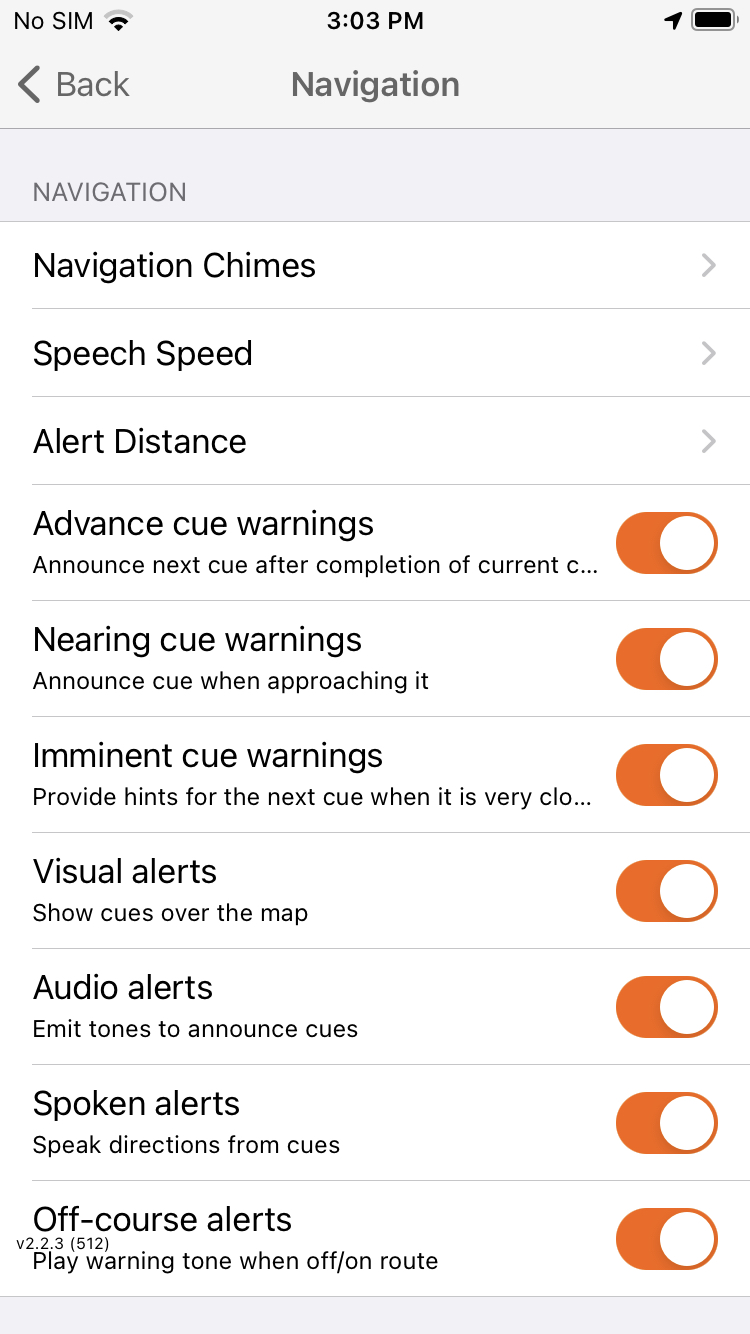This screenshot has height=1334, width=750.
Task: Toggle Imminent cue warnings switch
Action: (x=667, y=775)
